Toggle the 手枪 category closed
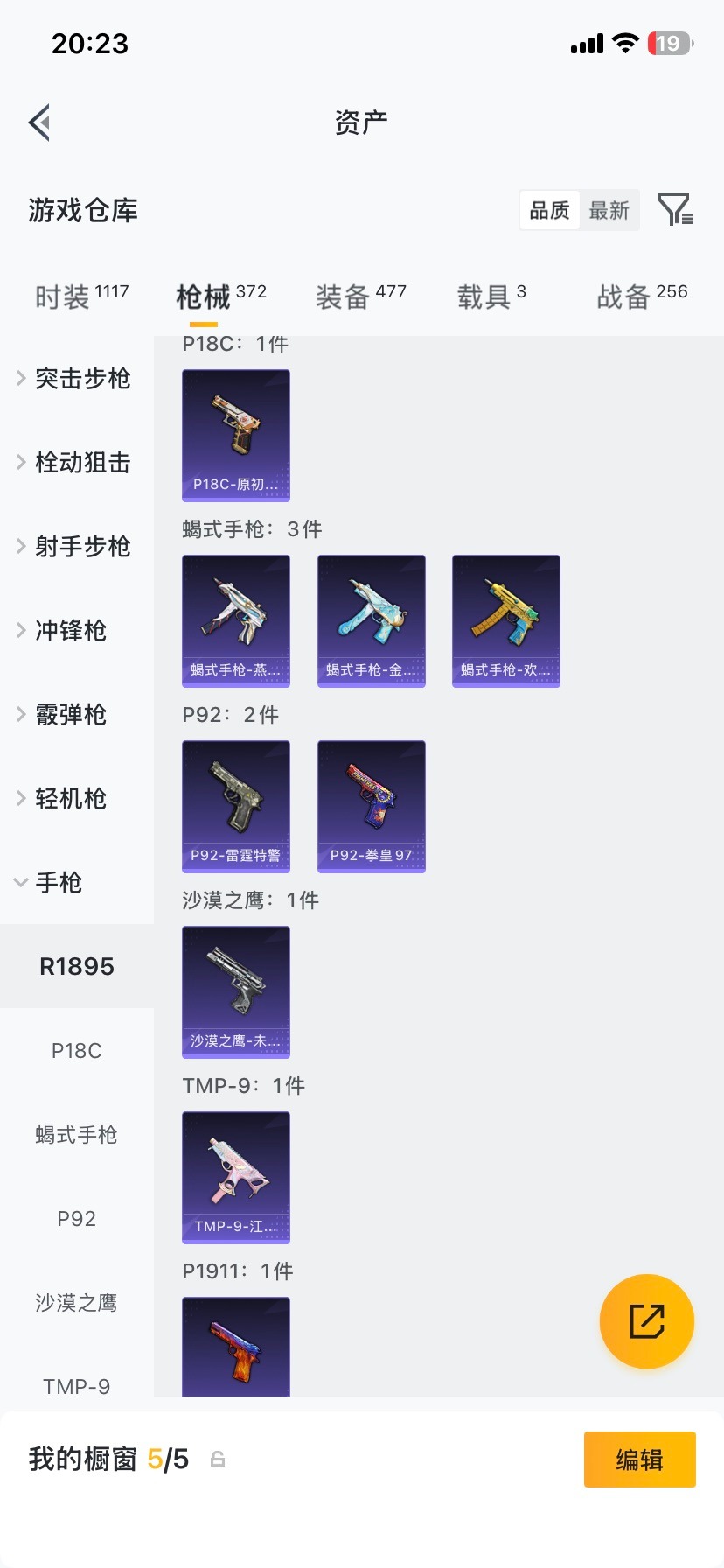 [x=58, y=883]
